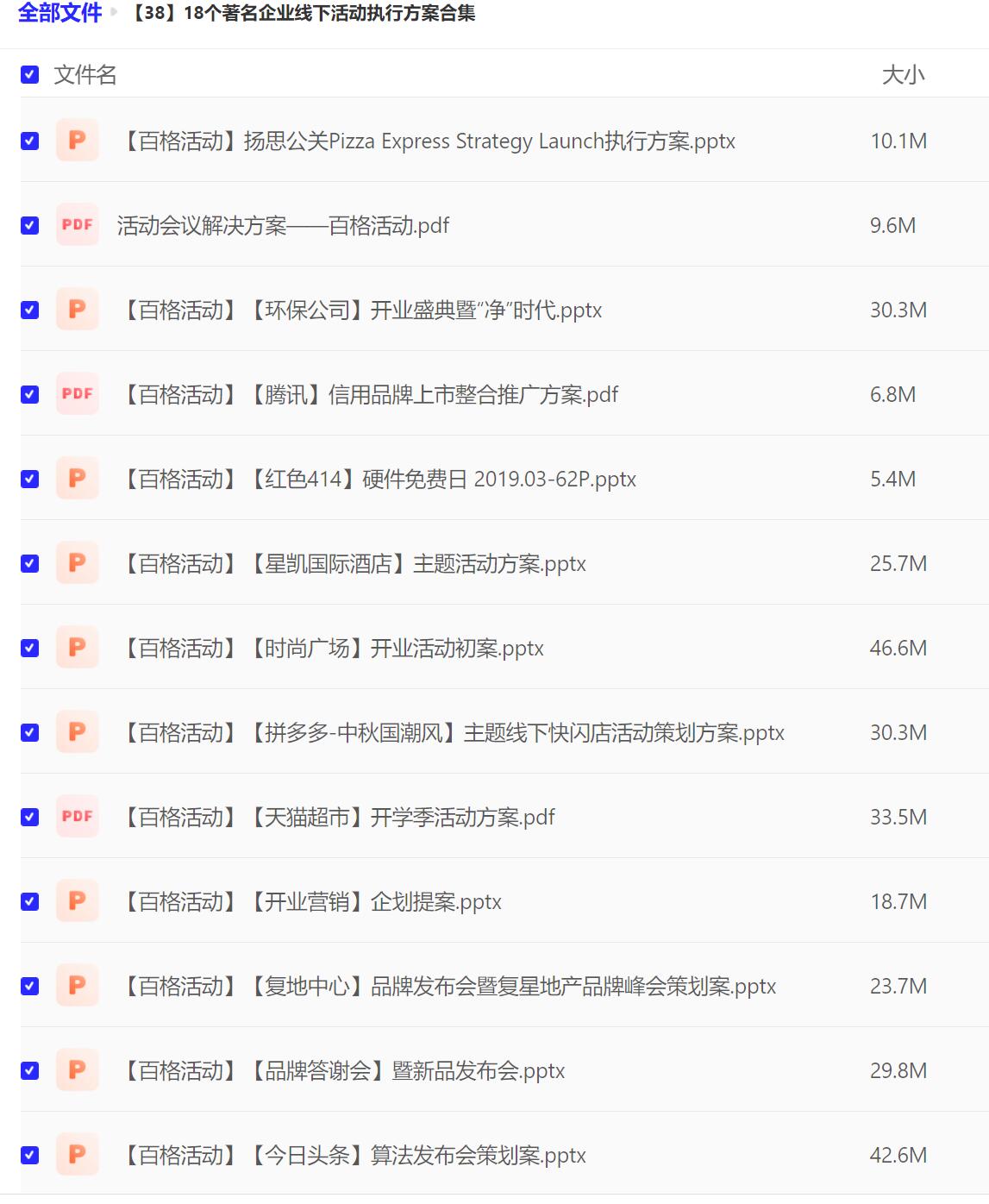Click the PPT icon of 【环保公司】开业盛典 file

(x=77, y=310)
